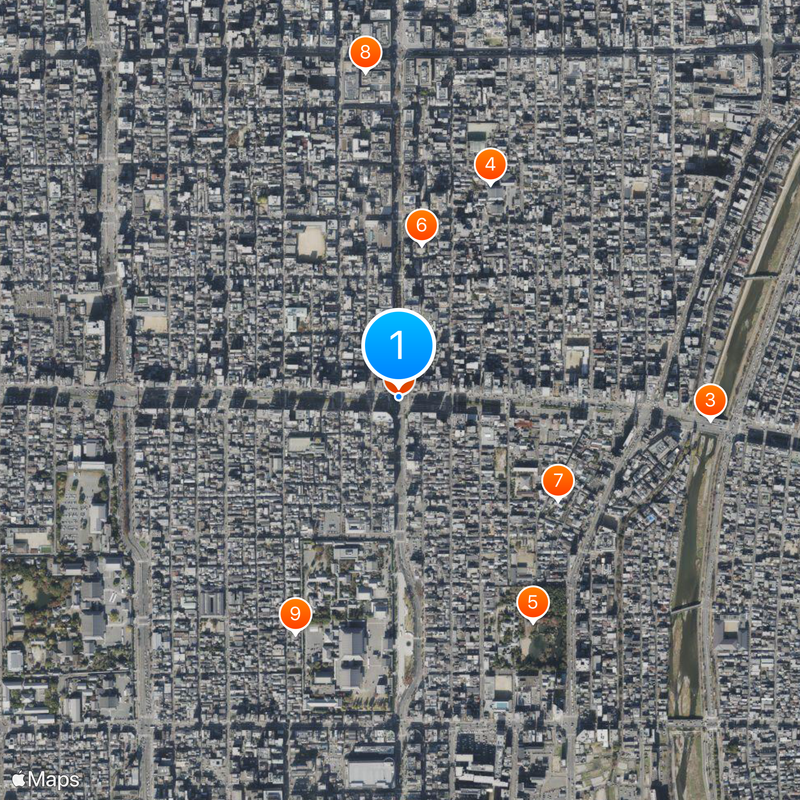Open map pin number 4
Viewport: 800px width, 800px height.
point(489,165)
